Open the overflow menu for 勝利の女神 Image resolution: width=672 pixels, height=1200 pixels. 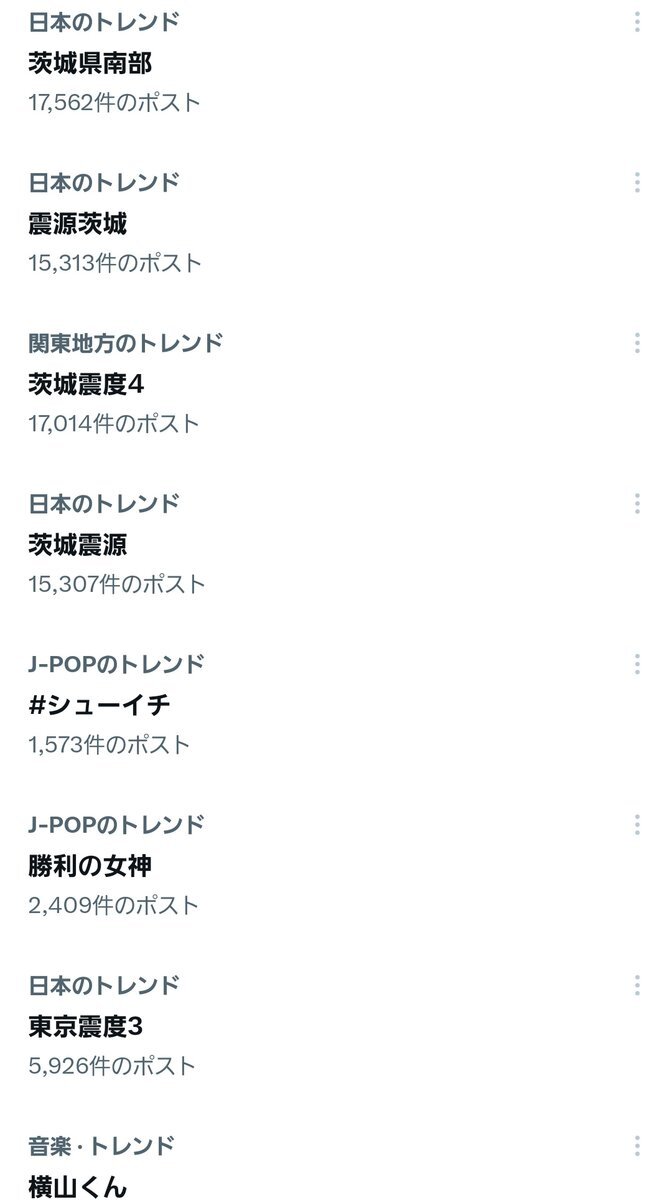tap(637, 824)
